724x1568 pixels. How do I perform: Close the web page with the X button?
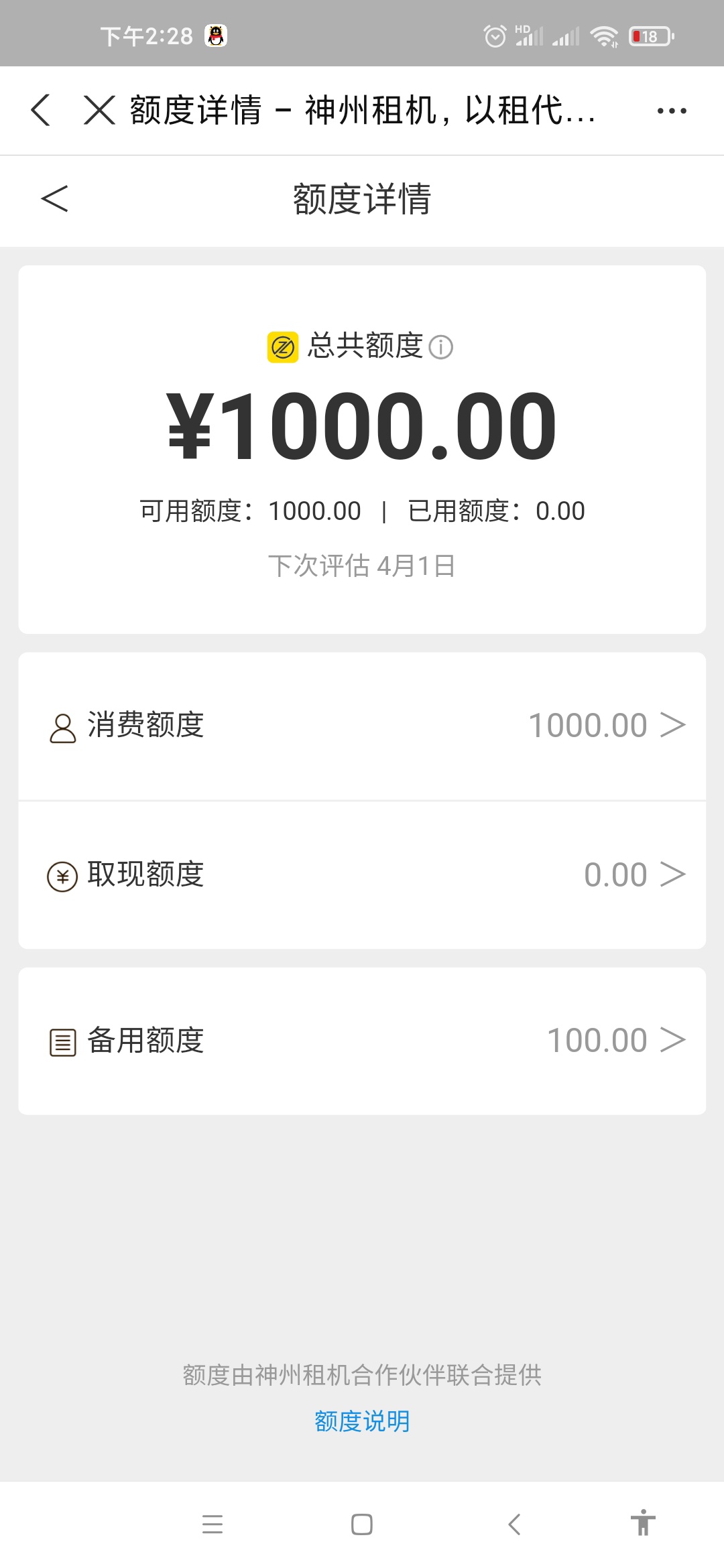100,110
